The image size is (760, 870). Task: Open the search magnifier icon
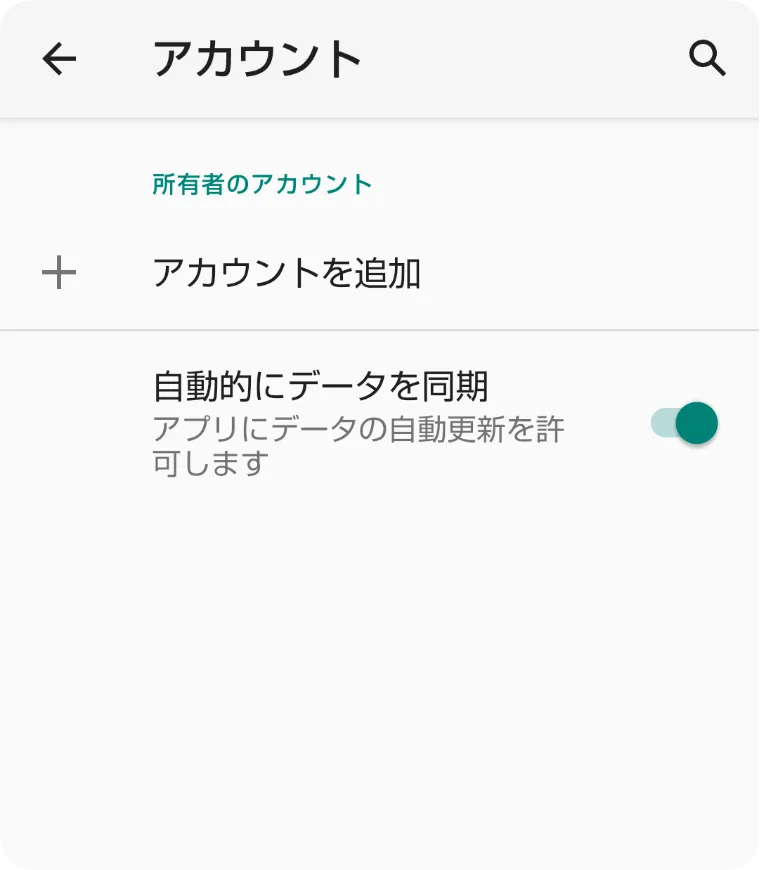click(707, 59)
